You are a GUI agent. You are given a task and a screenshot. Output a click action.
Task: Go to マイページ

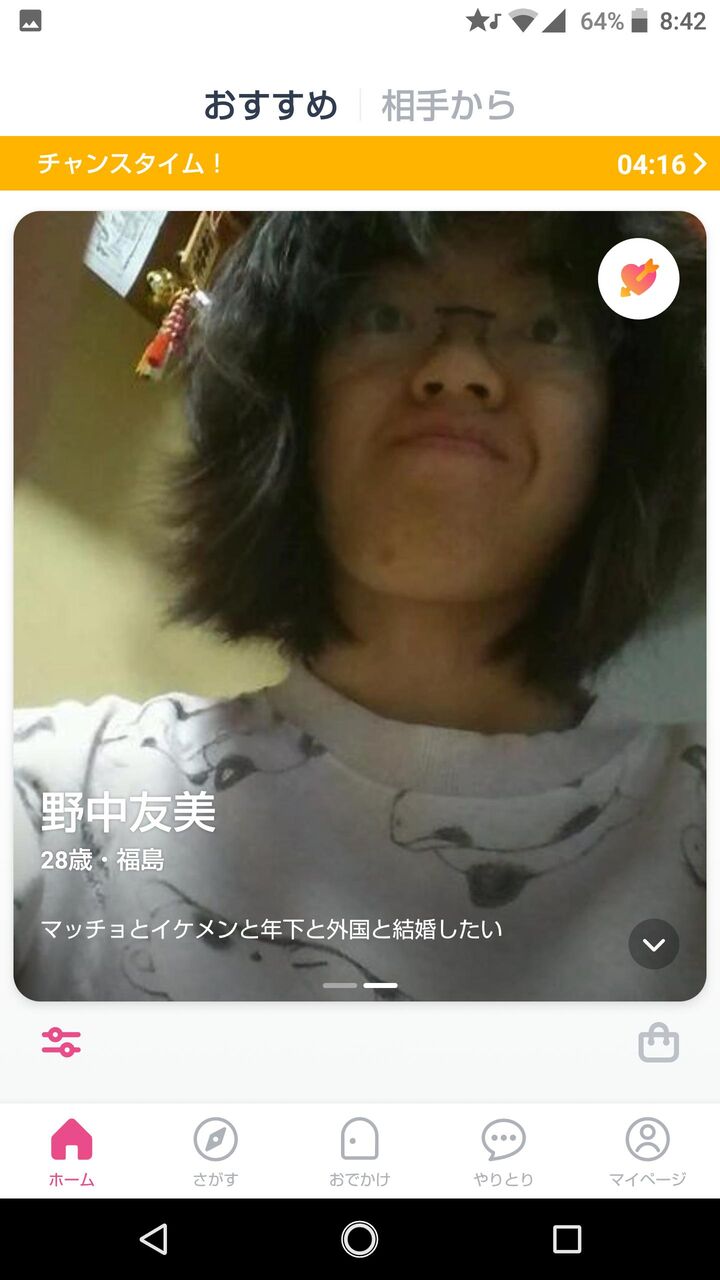(648, 1152)
